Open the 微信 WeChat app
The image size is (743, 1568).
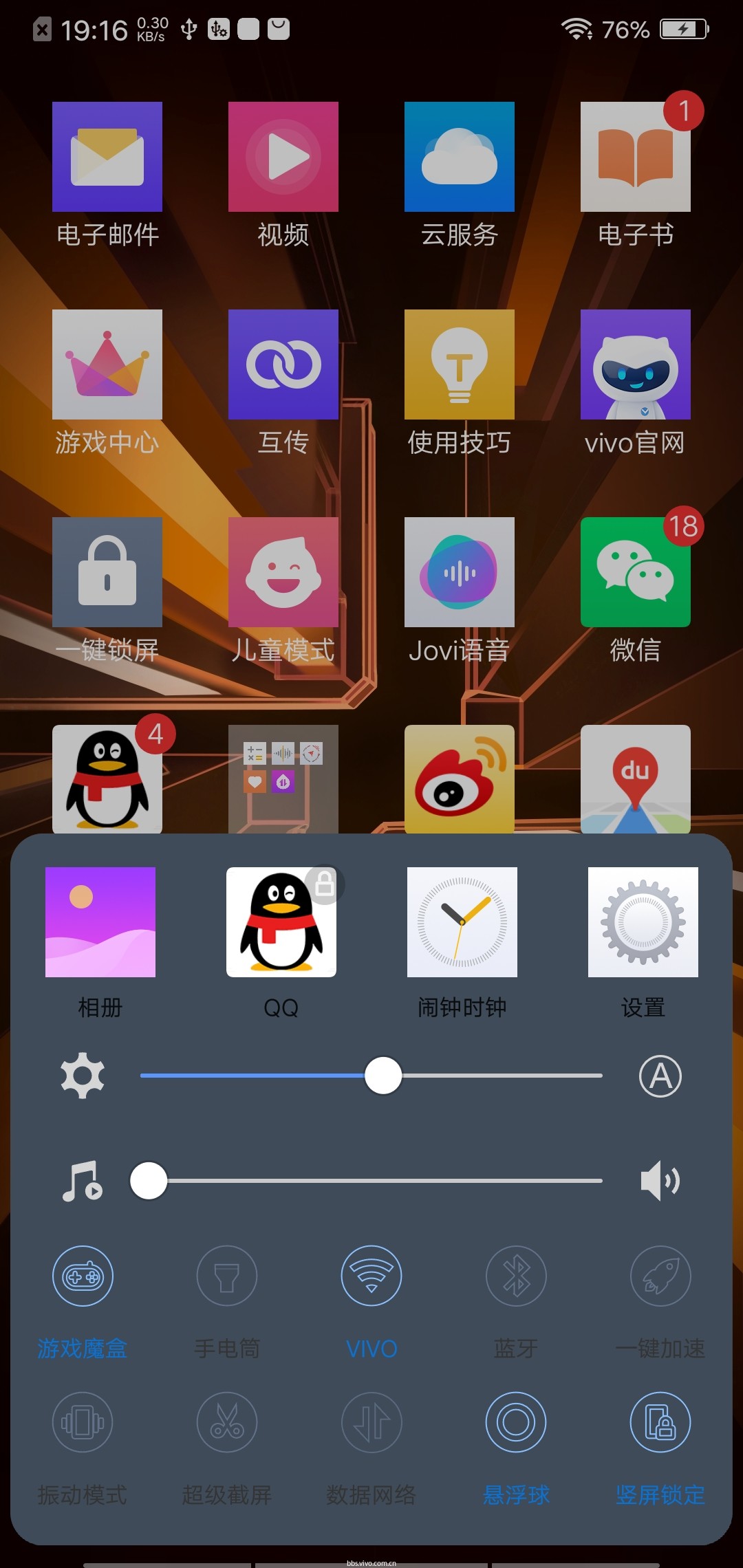coord(635,572)
